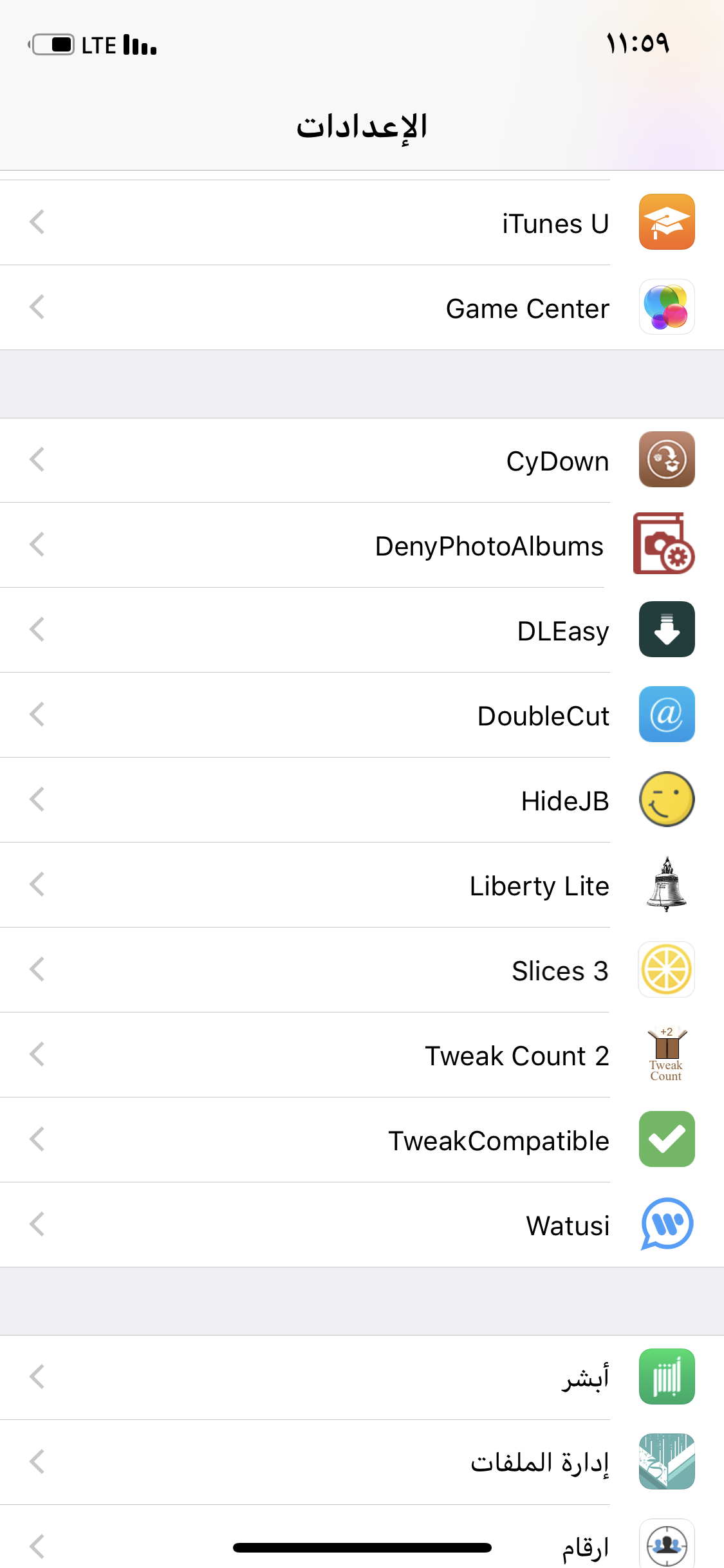
Task: Open iTunes U settings
Action: point(362,223)
